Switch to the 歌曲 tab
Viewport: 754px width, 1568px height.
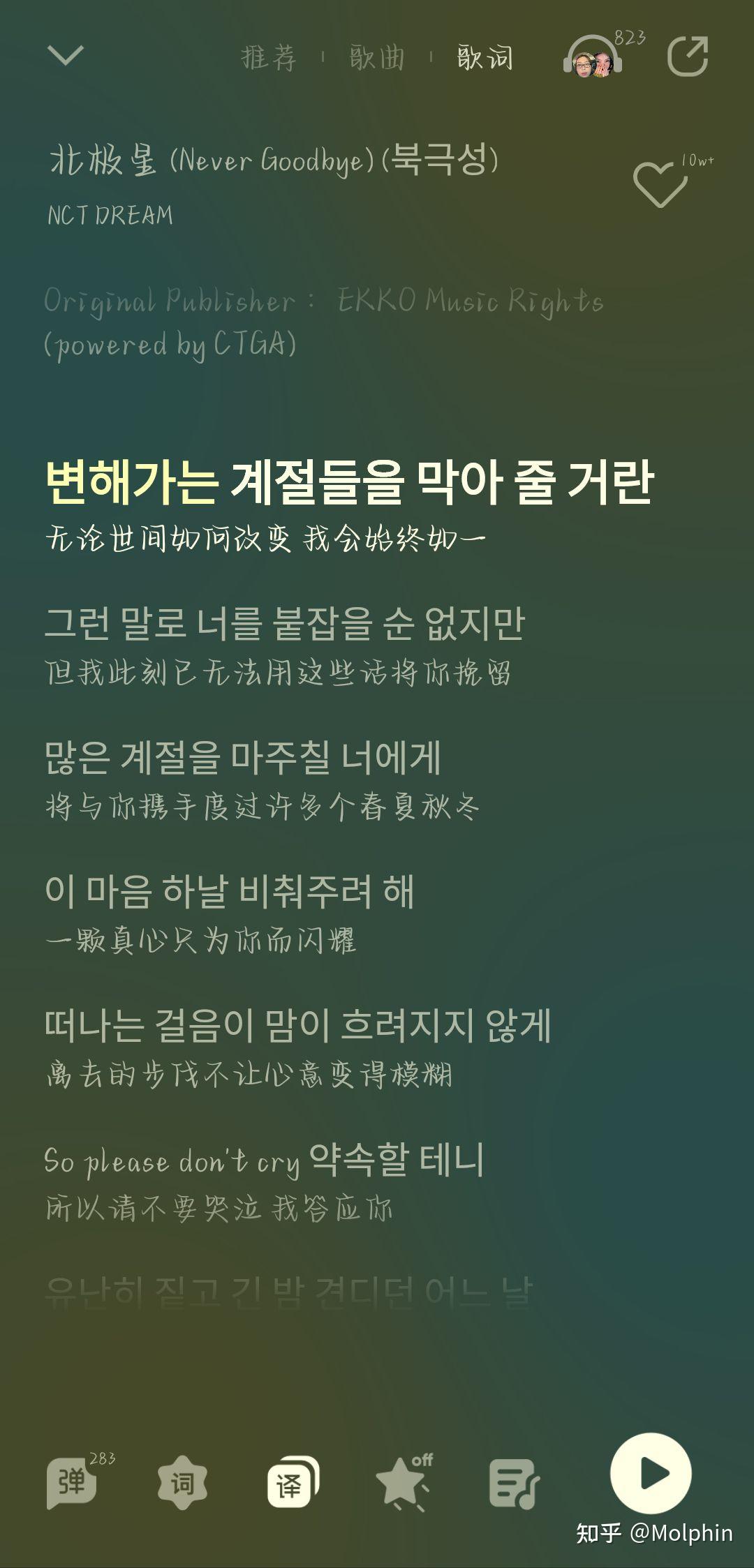pyautogui.click(x=377, y=57)
